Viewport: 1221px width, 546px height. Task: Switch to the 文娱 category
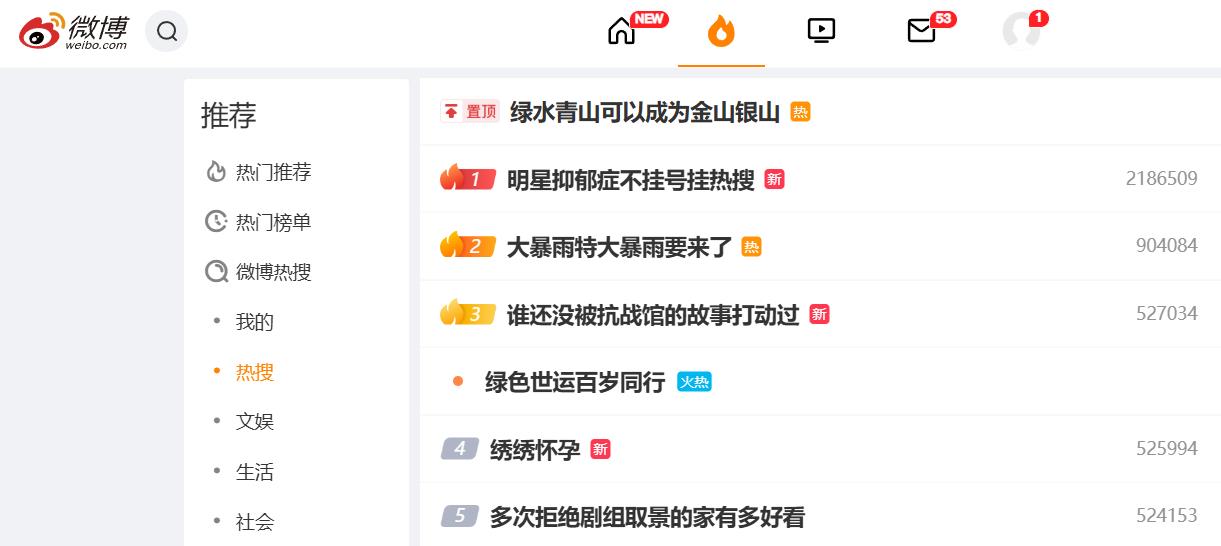tap(254, 422)
